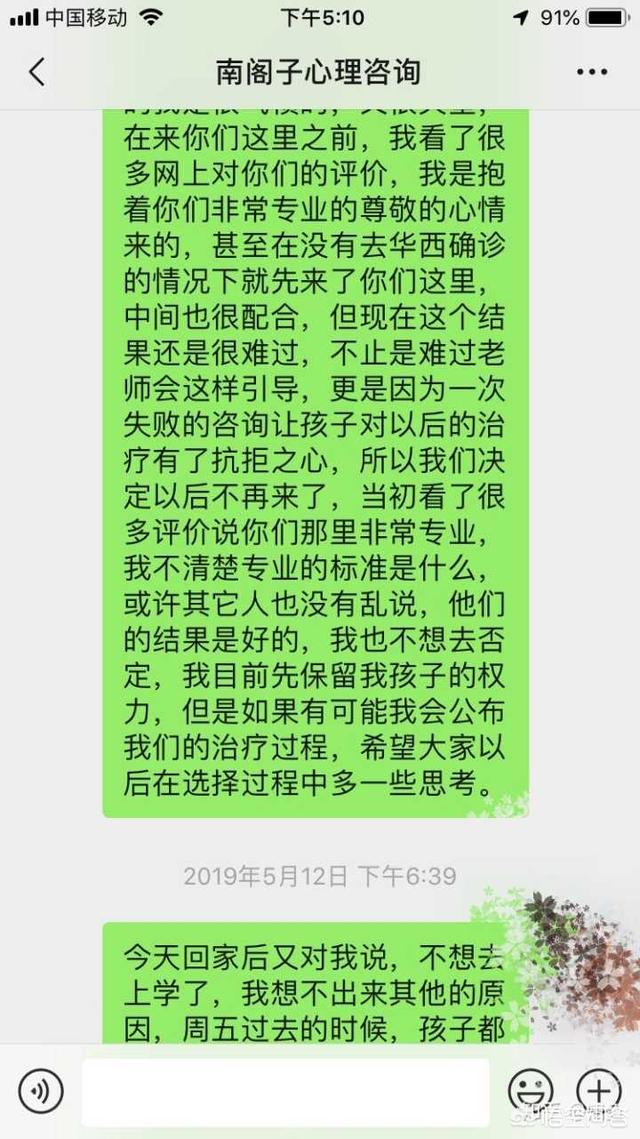Go back from the 南阁子心理咨询 chat
This screenshot has width=640, height=1139.
[x=37, y=72]
